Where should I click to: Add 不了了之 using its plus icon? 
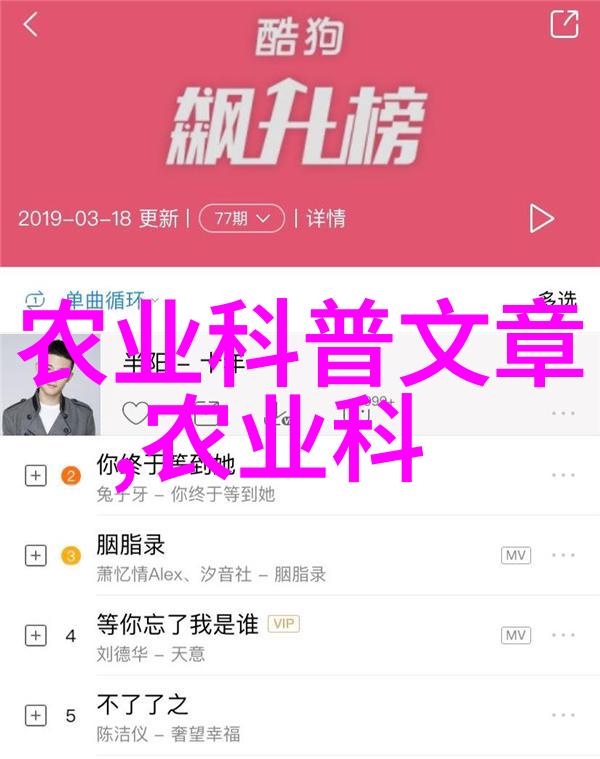tap(35, 715)
